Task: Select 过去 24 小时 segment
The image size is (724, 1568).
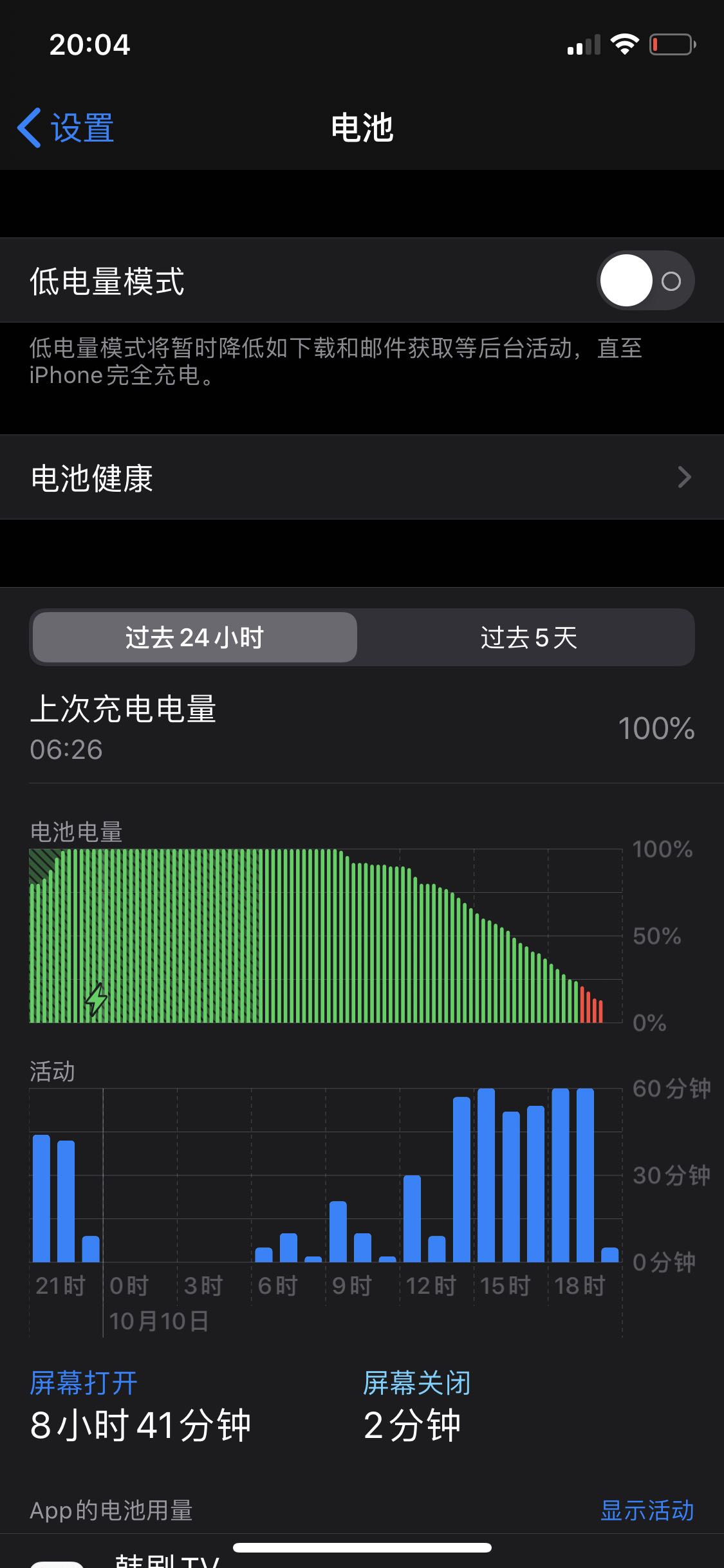Action: coord(195,637)
